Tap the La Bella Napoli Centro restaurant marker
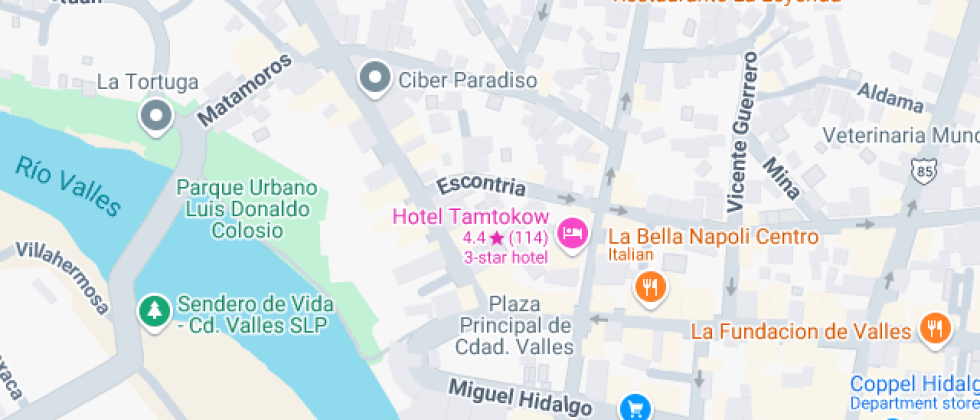The image size is (980, 420). (650, 288)
